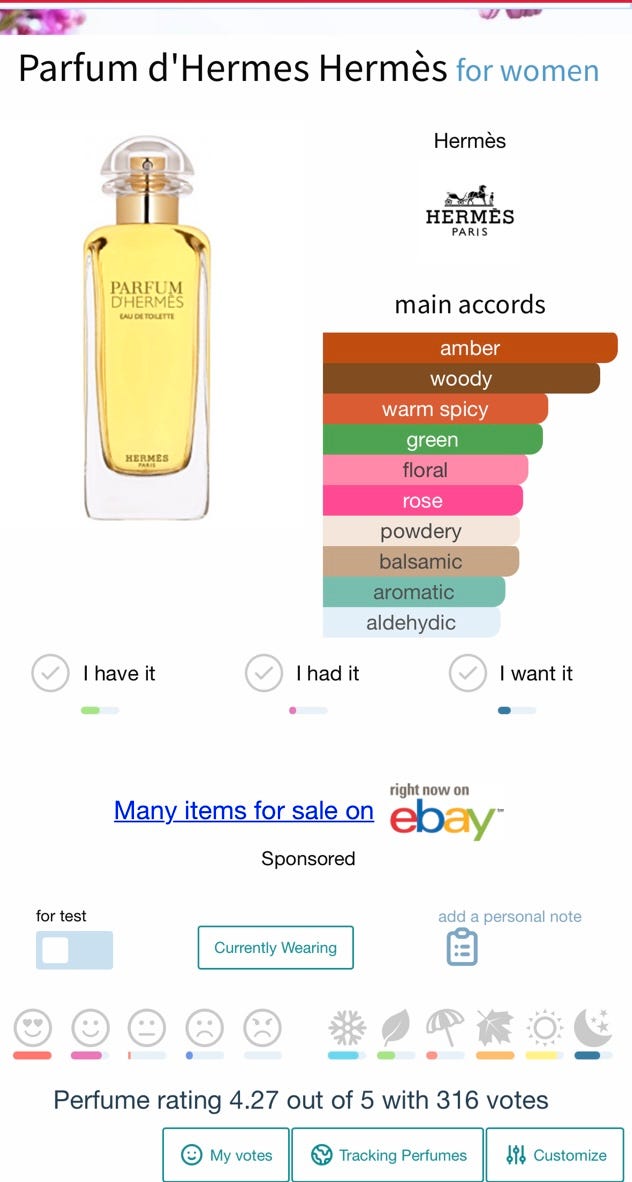
Task: Vote with the neutral face
Action: point(147,1027)
